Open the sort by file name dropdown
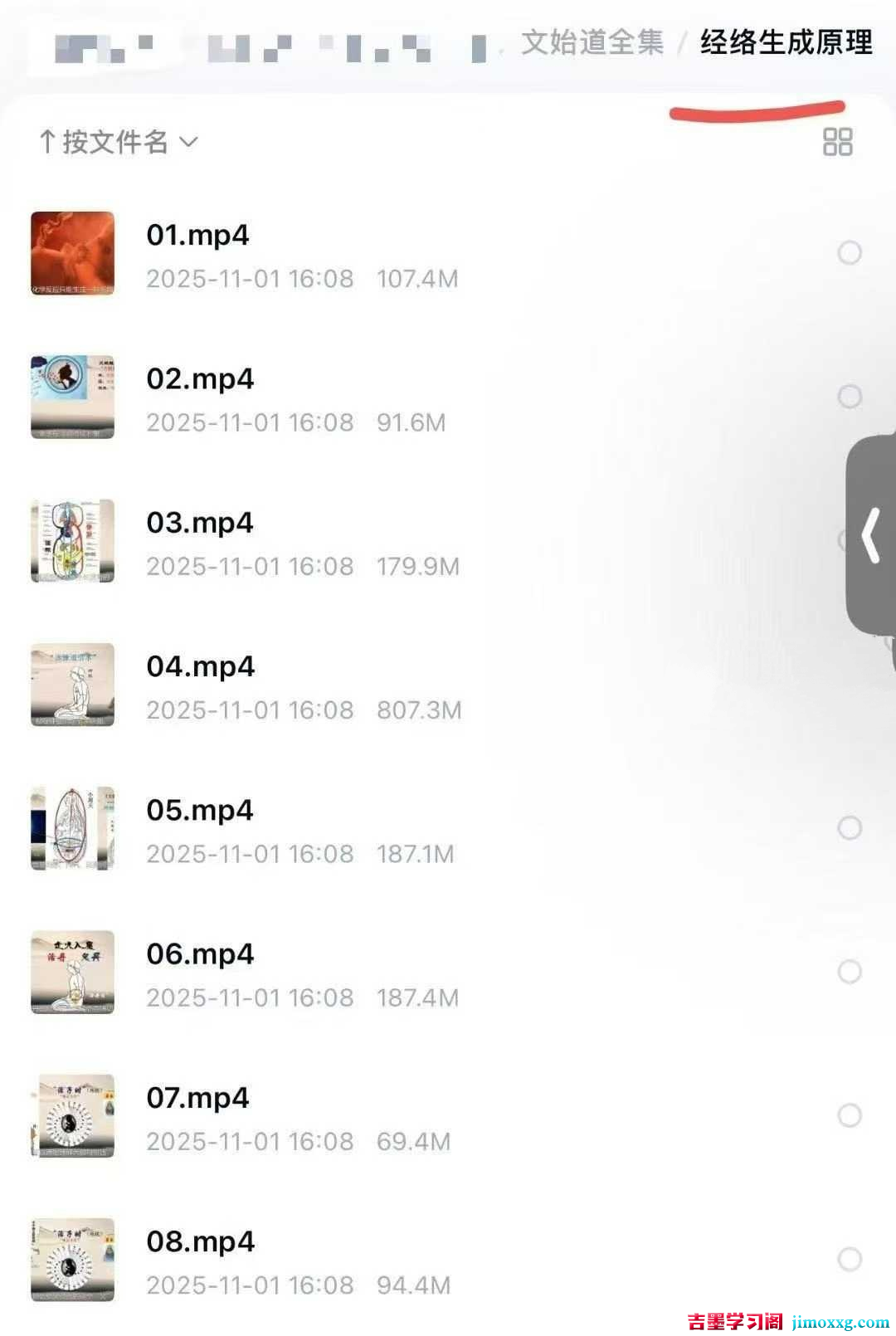Image resolution: width=896 pixels, height=1336 pixels. [119, 142]
